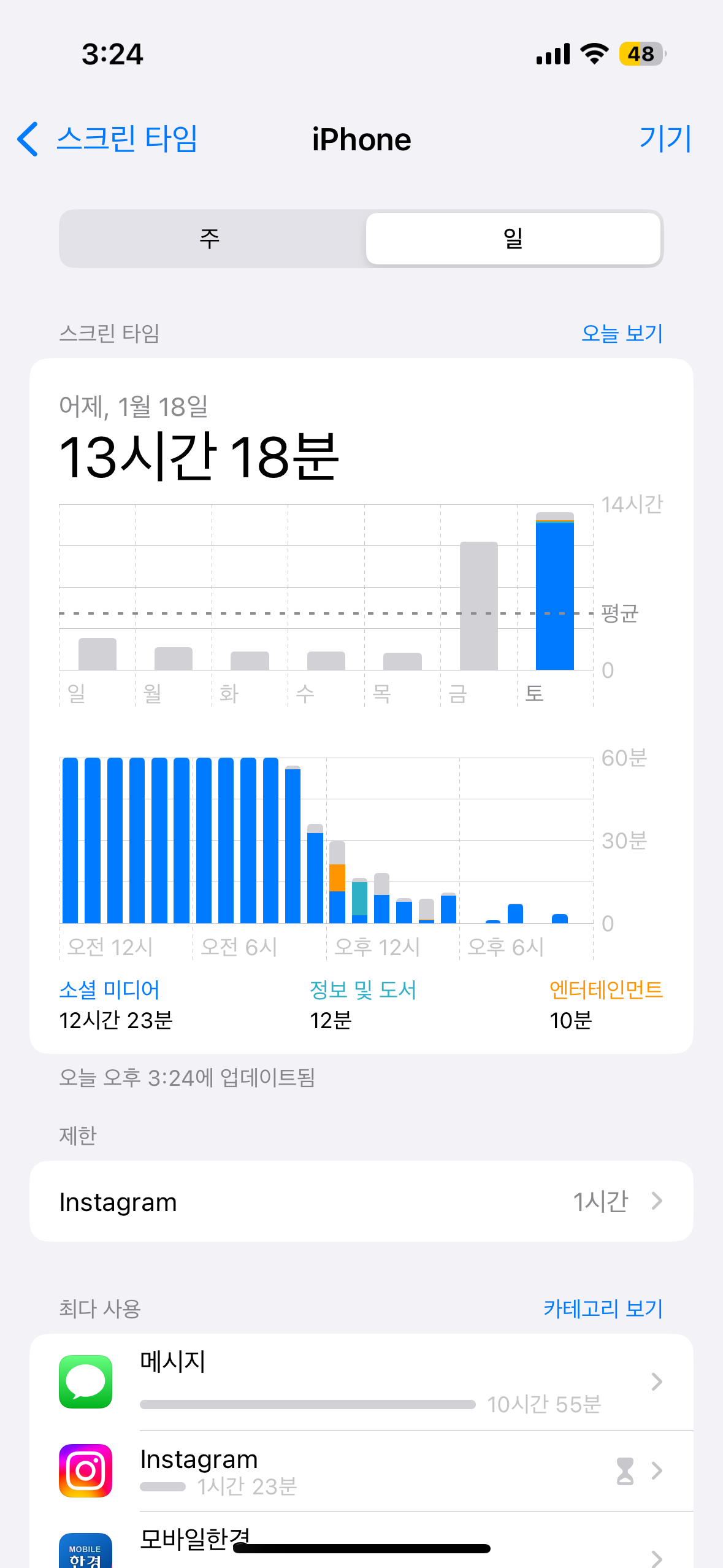723x1568 pixels.
Task: Open the Instagram 1시간 limit row
Action: (361, 1201)
